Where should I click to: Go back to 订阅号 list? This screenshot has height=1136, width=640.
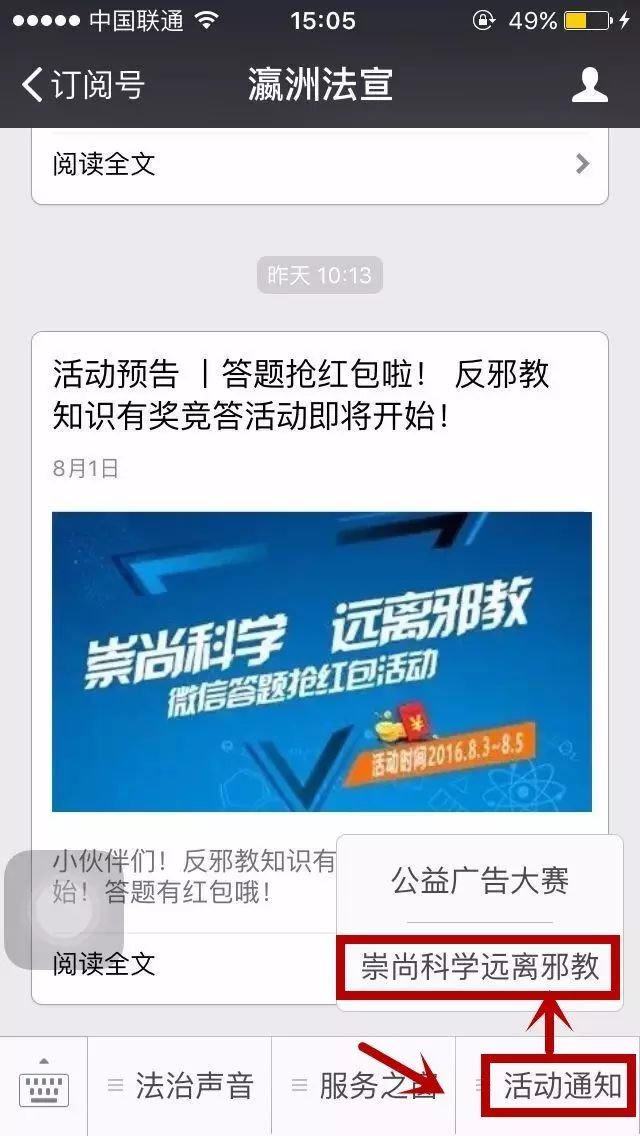pyautogui.click(x=82, y=84)
